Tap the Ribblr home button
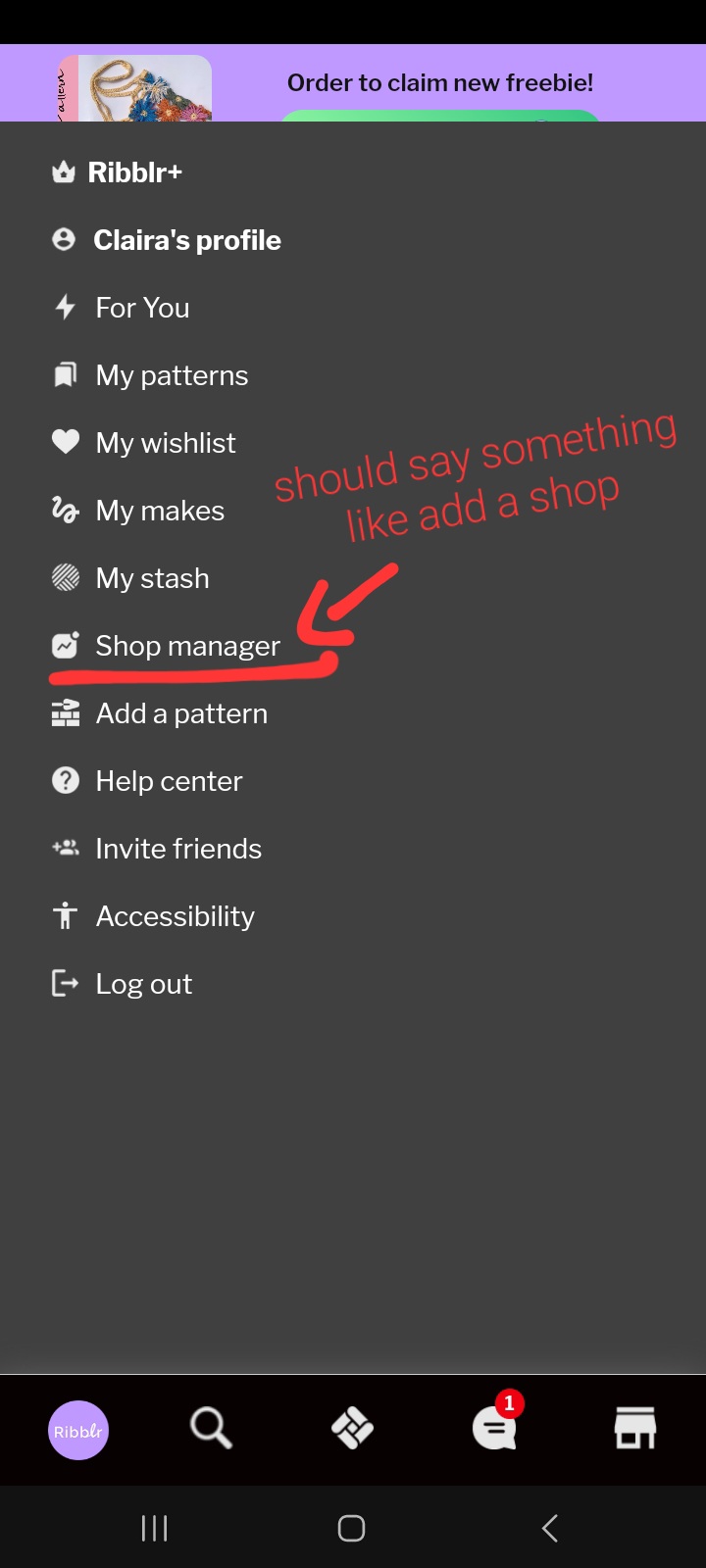The image size is (706, 1568). click(x=78, y=1430)
